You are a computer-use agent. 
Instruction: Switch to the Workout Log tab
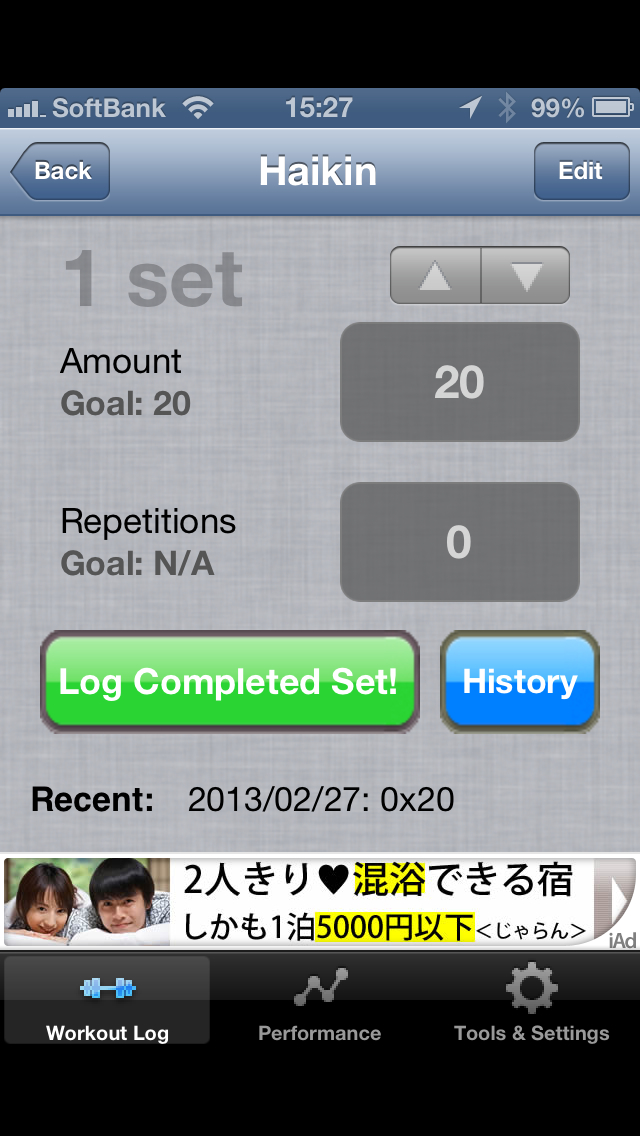point(107,1000)
